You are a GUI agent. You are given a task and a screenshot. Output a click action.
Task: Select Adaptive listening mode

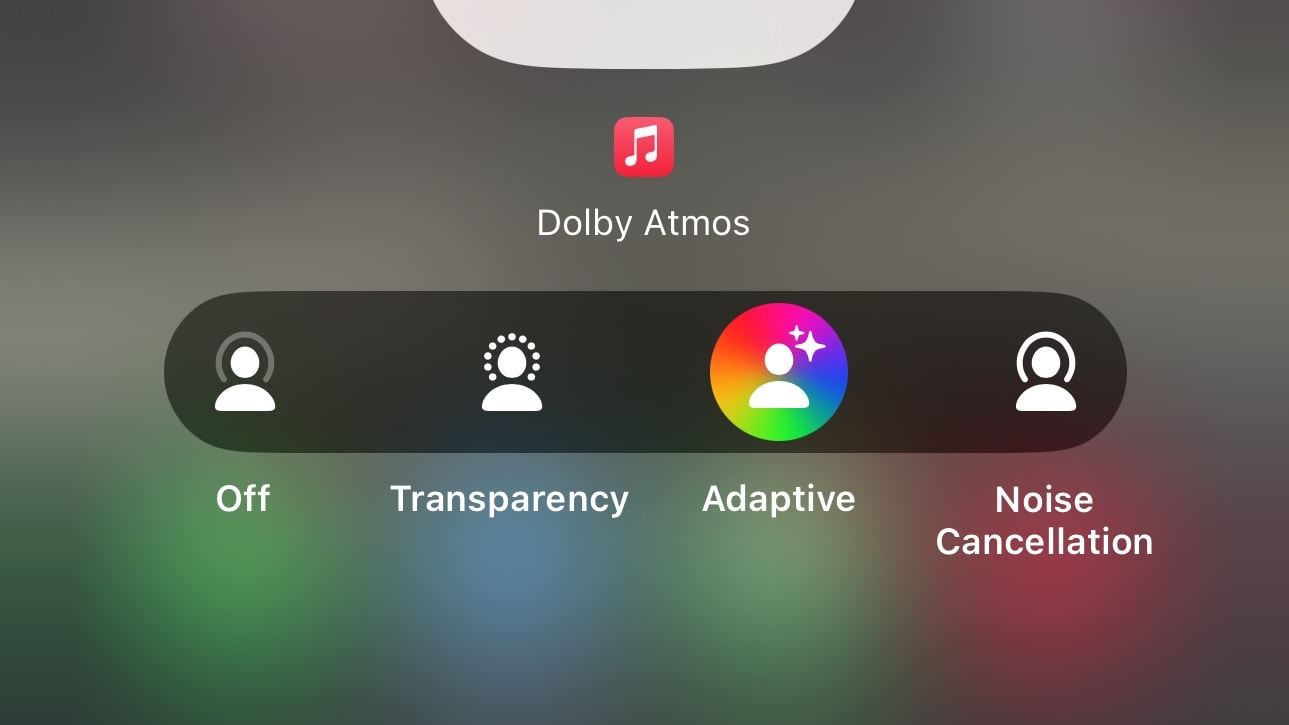tap(778, 372)
